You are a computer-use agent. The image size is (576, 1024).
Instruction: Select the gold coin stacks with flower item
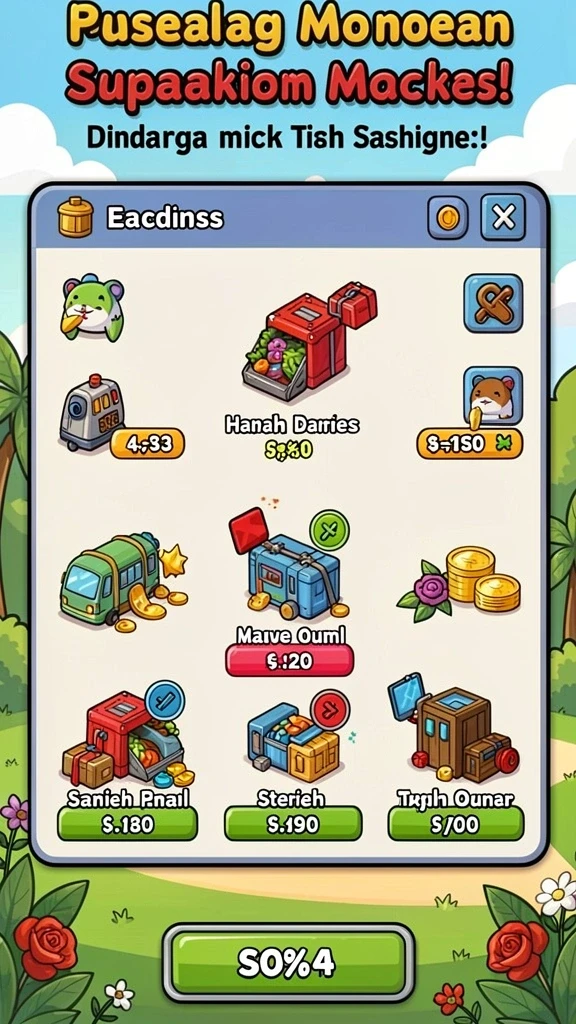click(460, 582)
